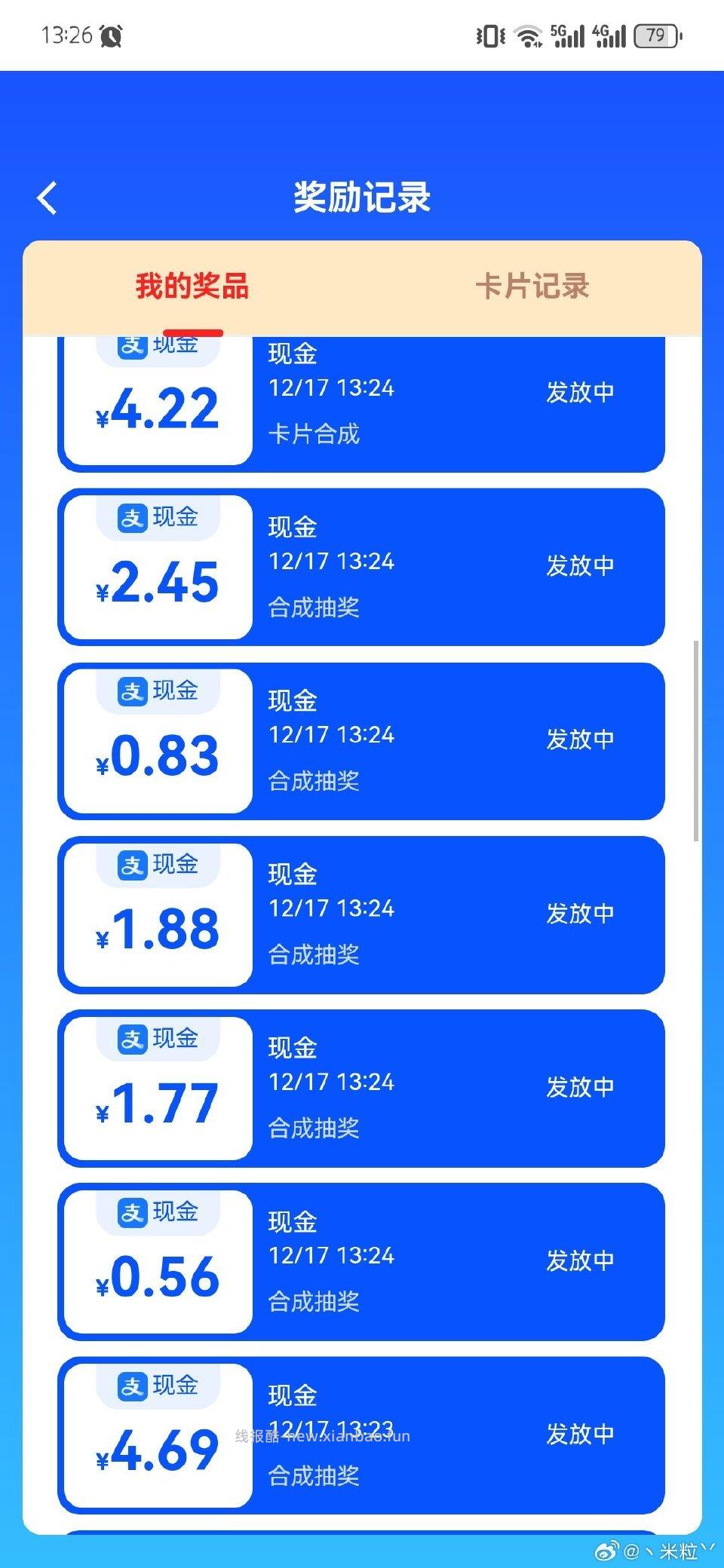The width and height of the screenshot is (724, 1568).
Task: Open details of the ¥2.45 合成抽奖 reward
Action: [x=362, y=567]
